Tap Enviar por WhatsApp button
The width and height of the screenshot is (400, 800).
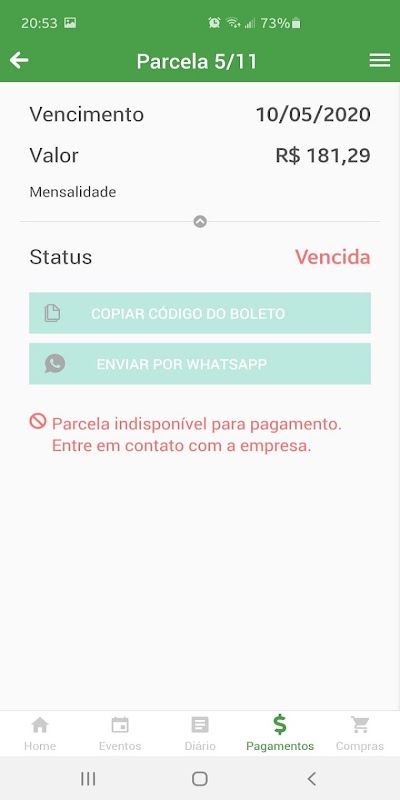pos(200,364)
